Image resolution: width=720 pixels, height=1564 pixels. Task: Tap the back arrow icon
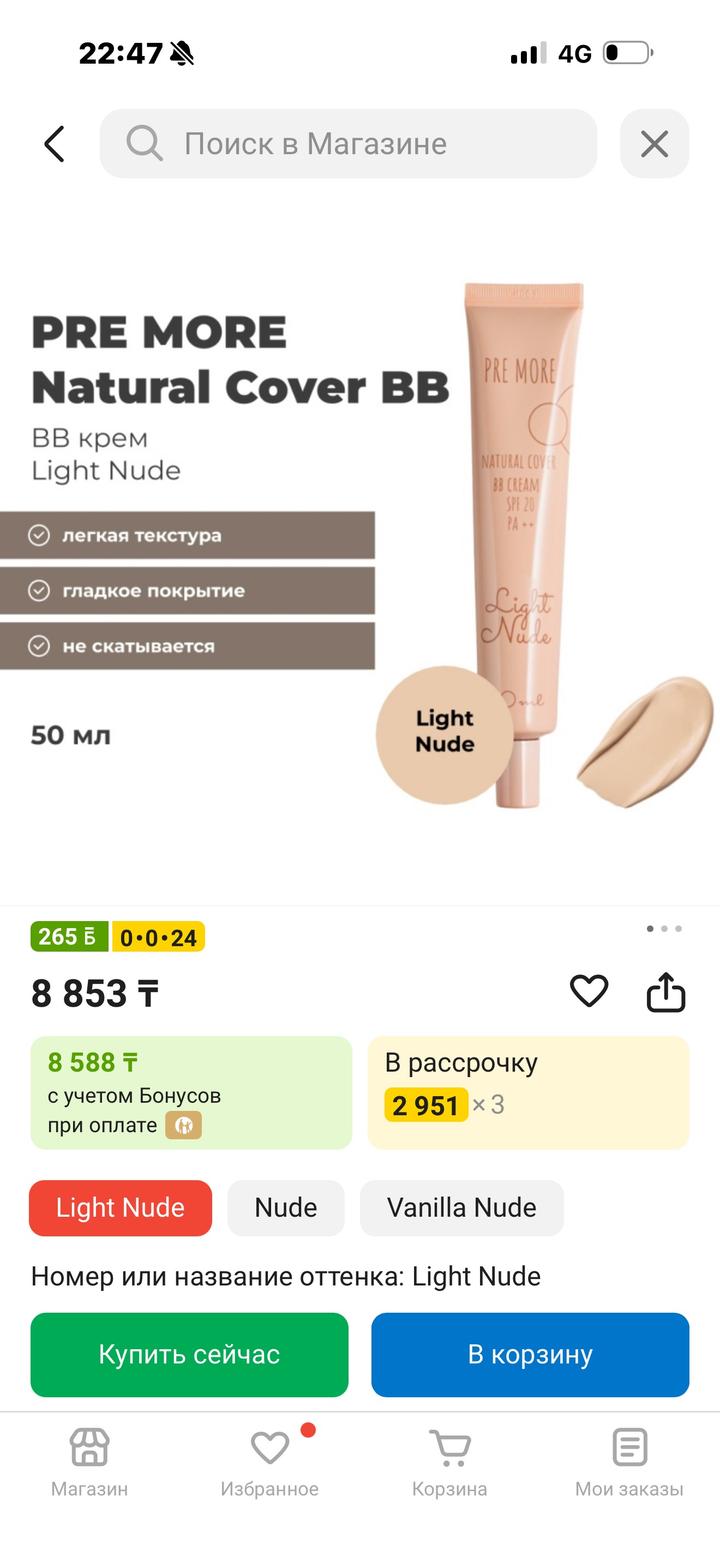(54, 143)
